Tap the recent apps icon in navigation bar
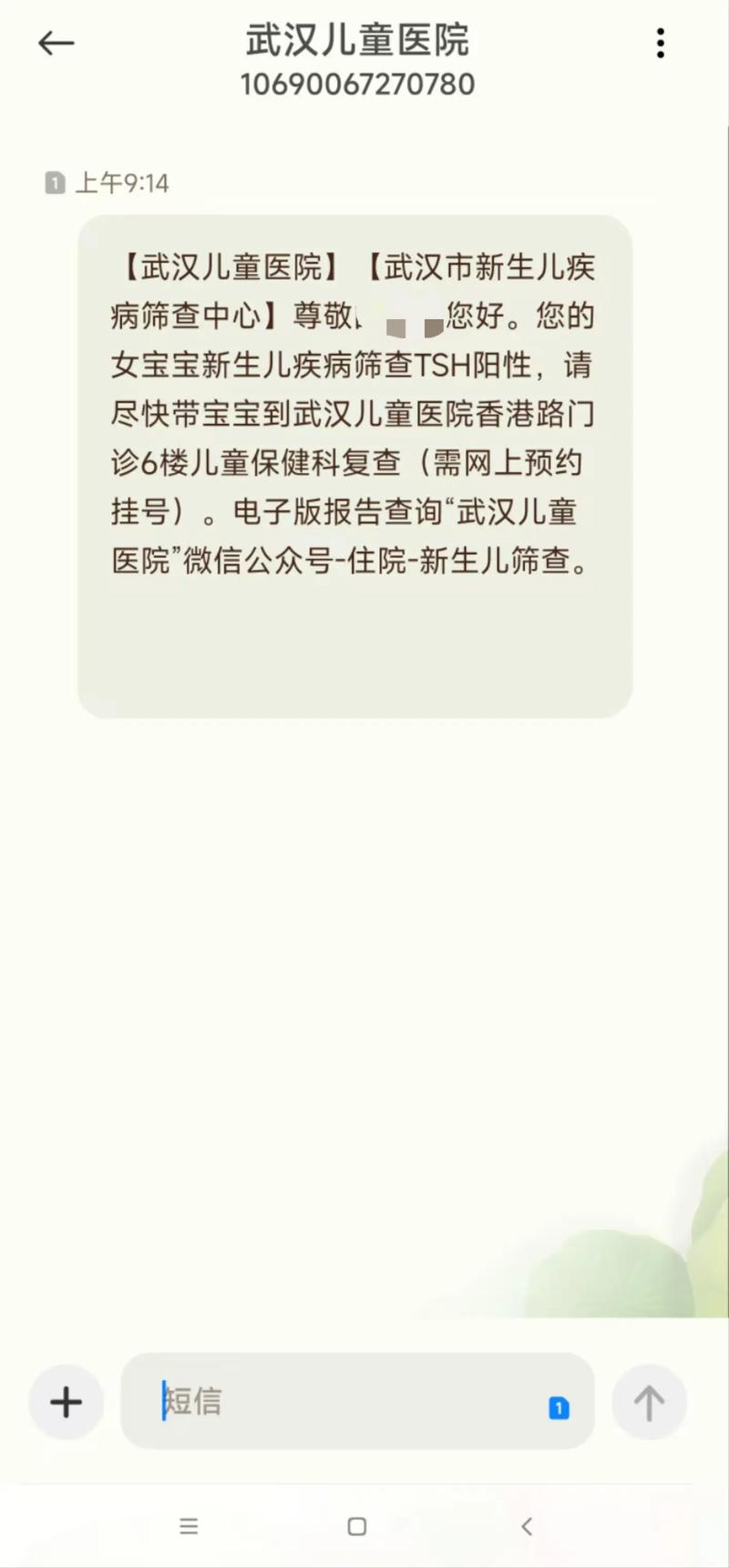 point(189,1526)
